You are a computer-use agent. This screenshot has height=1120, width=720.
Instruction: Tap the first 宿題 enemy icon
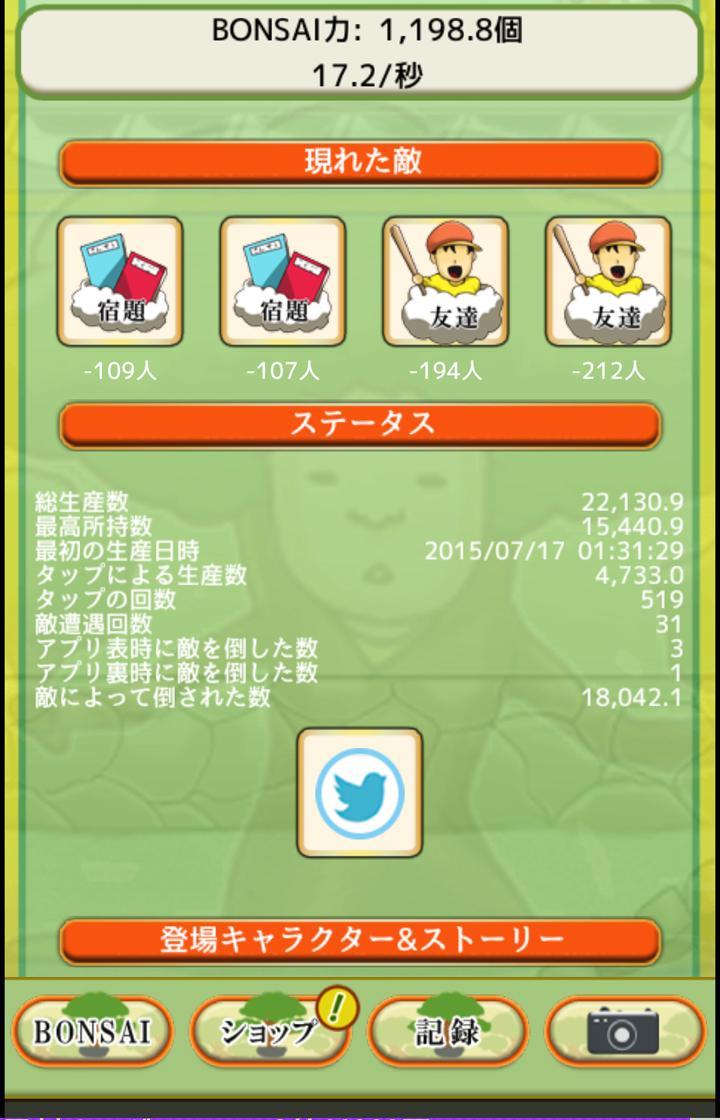pyautogui.click(x=122, y=282)
